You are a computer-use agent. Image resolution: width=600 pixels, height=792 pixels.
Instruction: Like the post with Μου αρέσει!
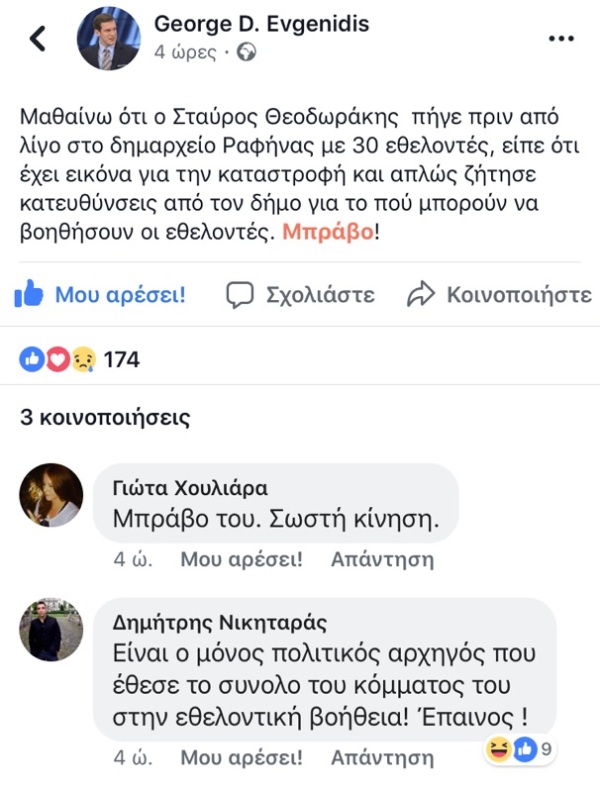coord(101,295)
